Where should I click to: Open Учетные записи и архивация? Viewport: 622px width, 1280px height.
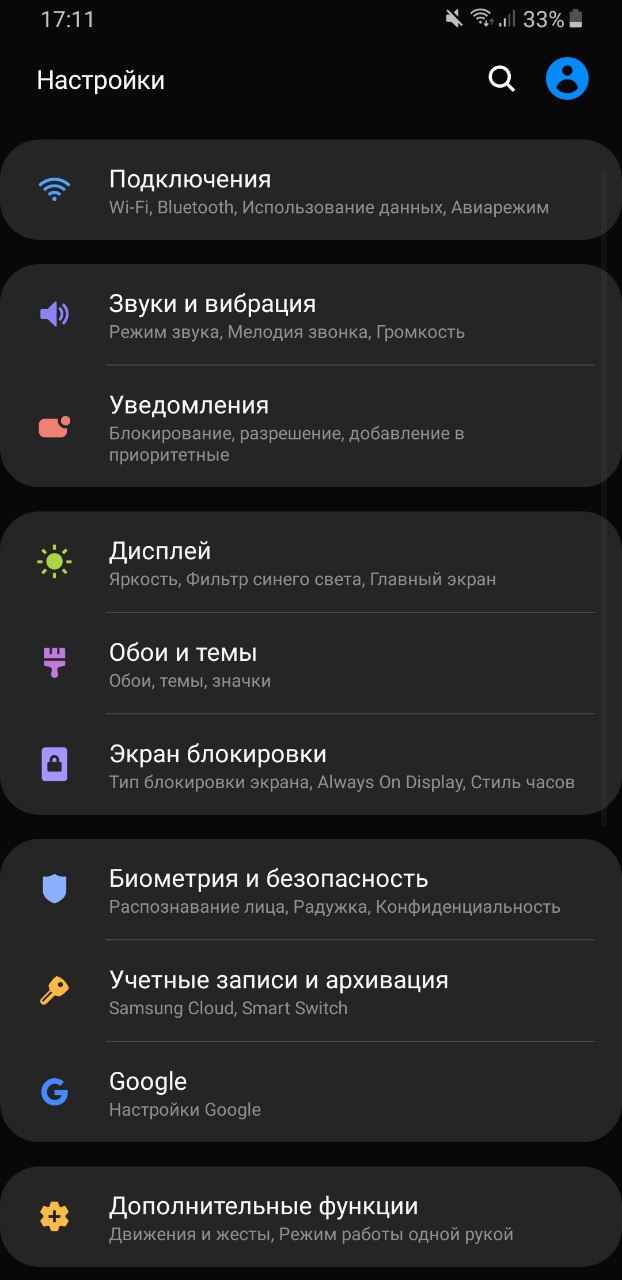[x=311, y=991]
